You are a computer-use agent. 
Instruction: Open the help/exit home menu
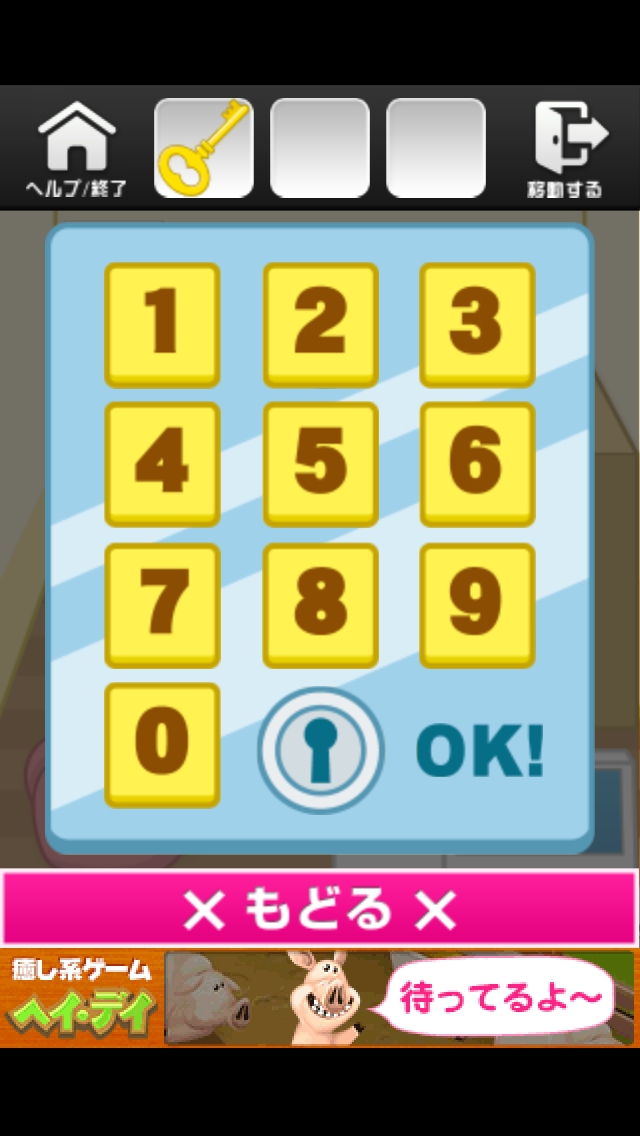(77, 148)
